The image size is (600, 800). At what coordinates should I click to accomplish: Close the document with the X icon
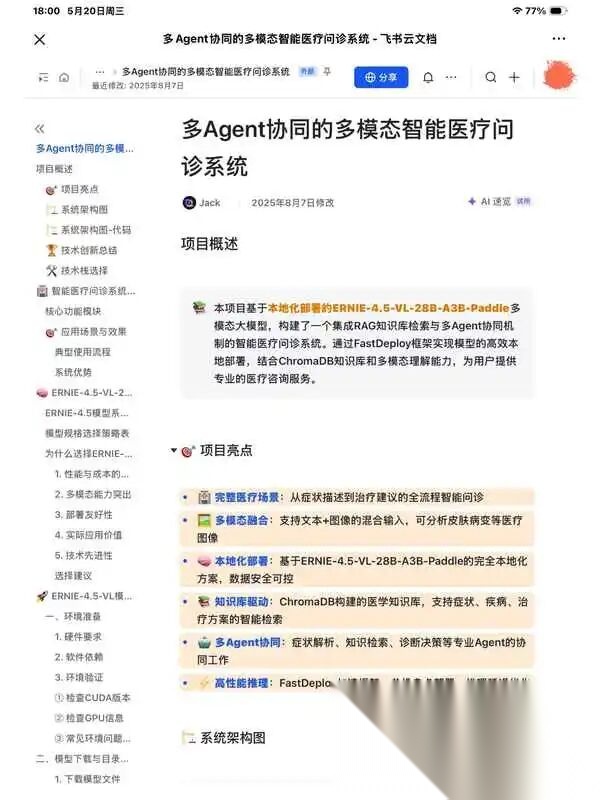[40, 39]
